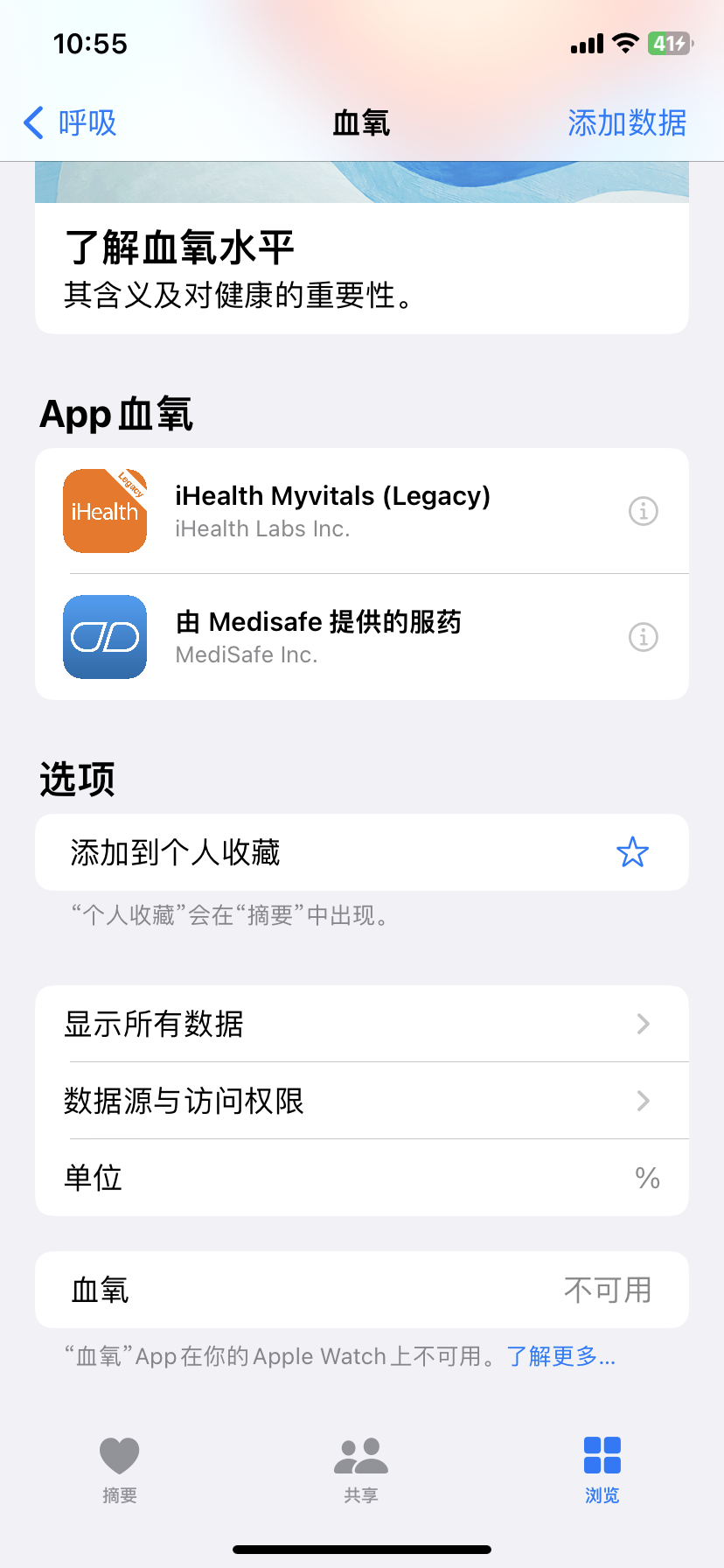Show info for Medisafe app

(644, 637)
